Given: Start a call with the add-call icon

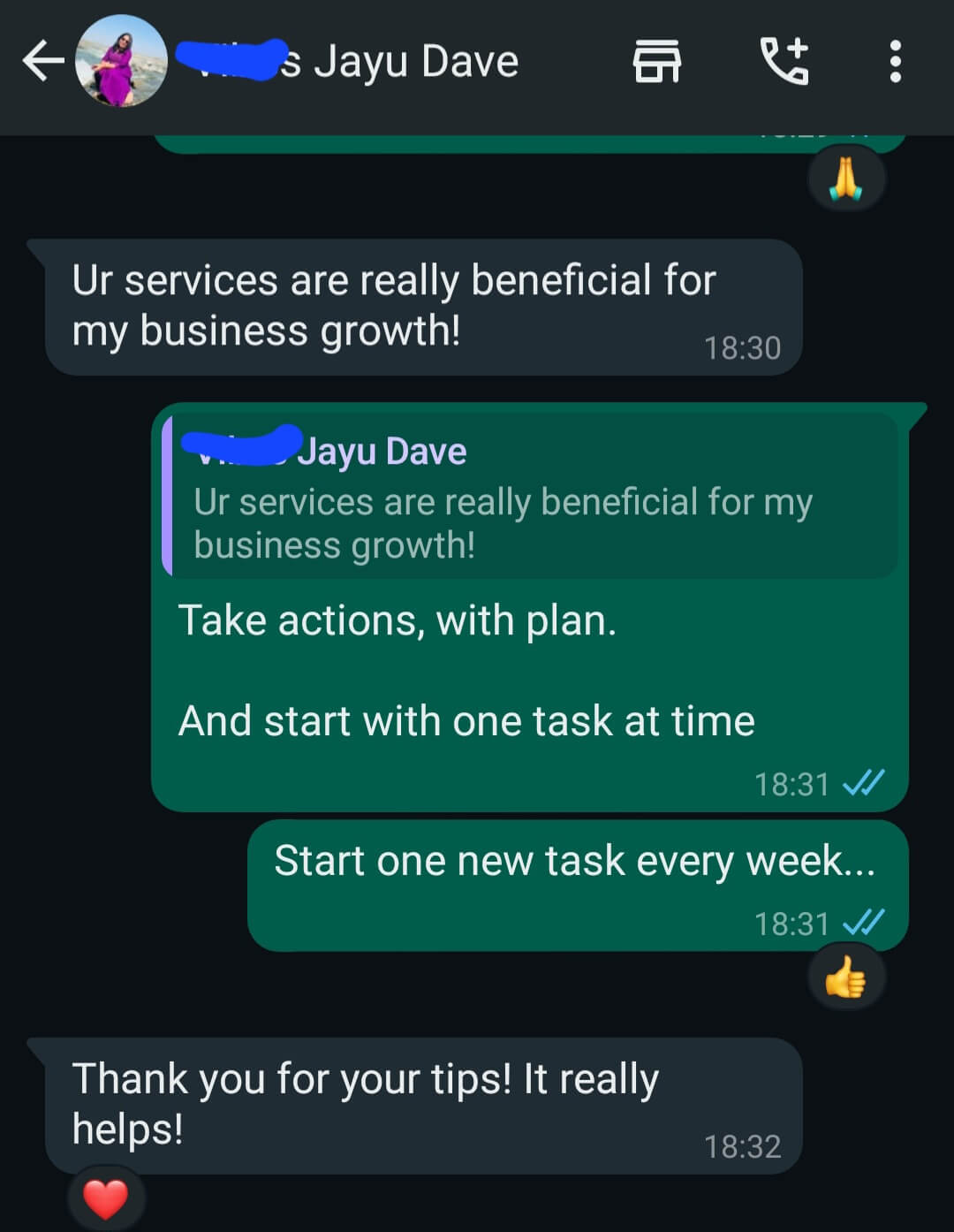Looking at the screenshot, I should pos(786,62).
